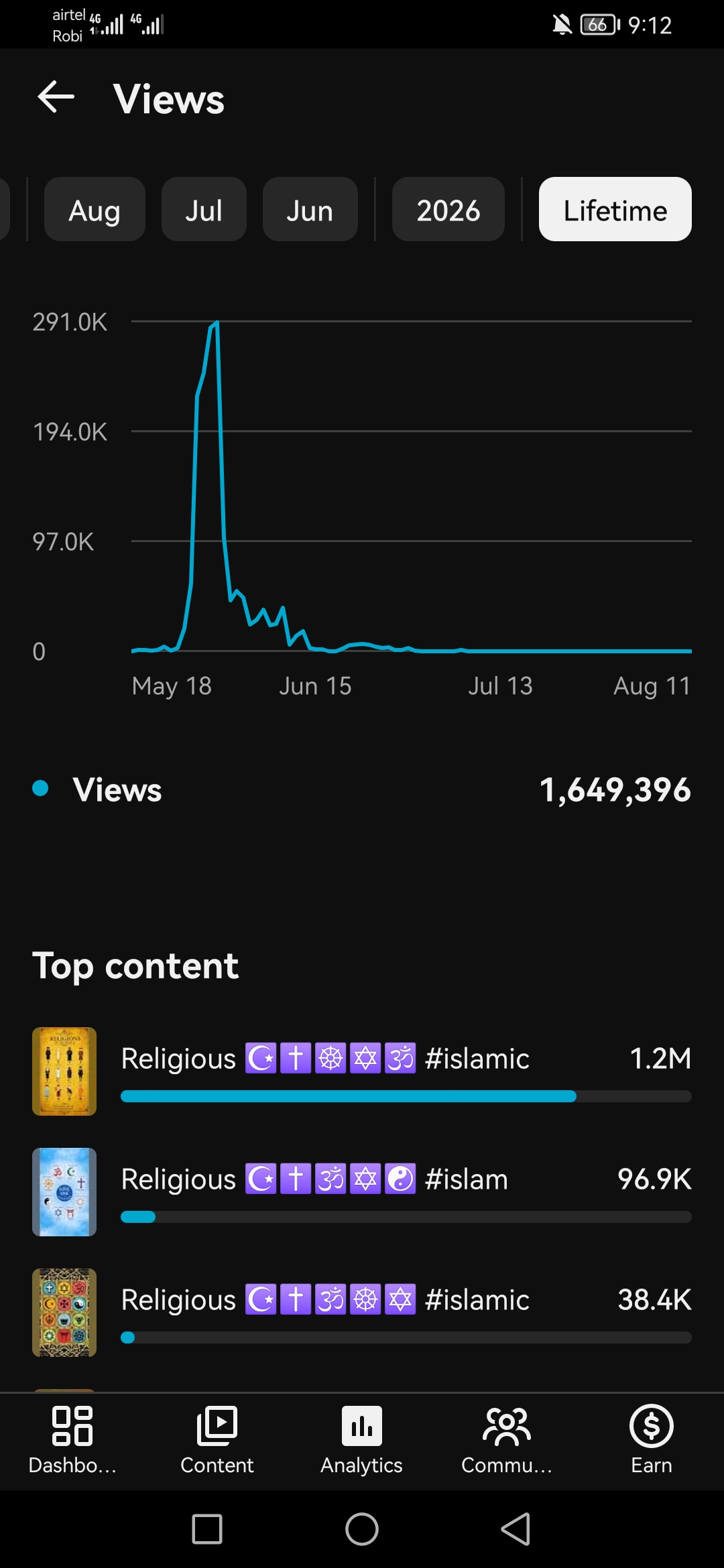Select the Lifetime period chip
Image resolution: width=724 pixels, height=1568 pixels.
tap(615, 210)
